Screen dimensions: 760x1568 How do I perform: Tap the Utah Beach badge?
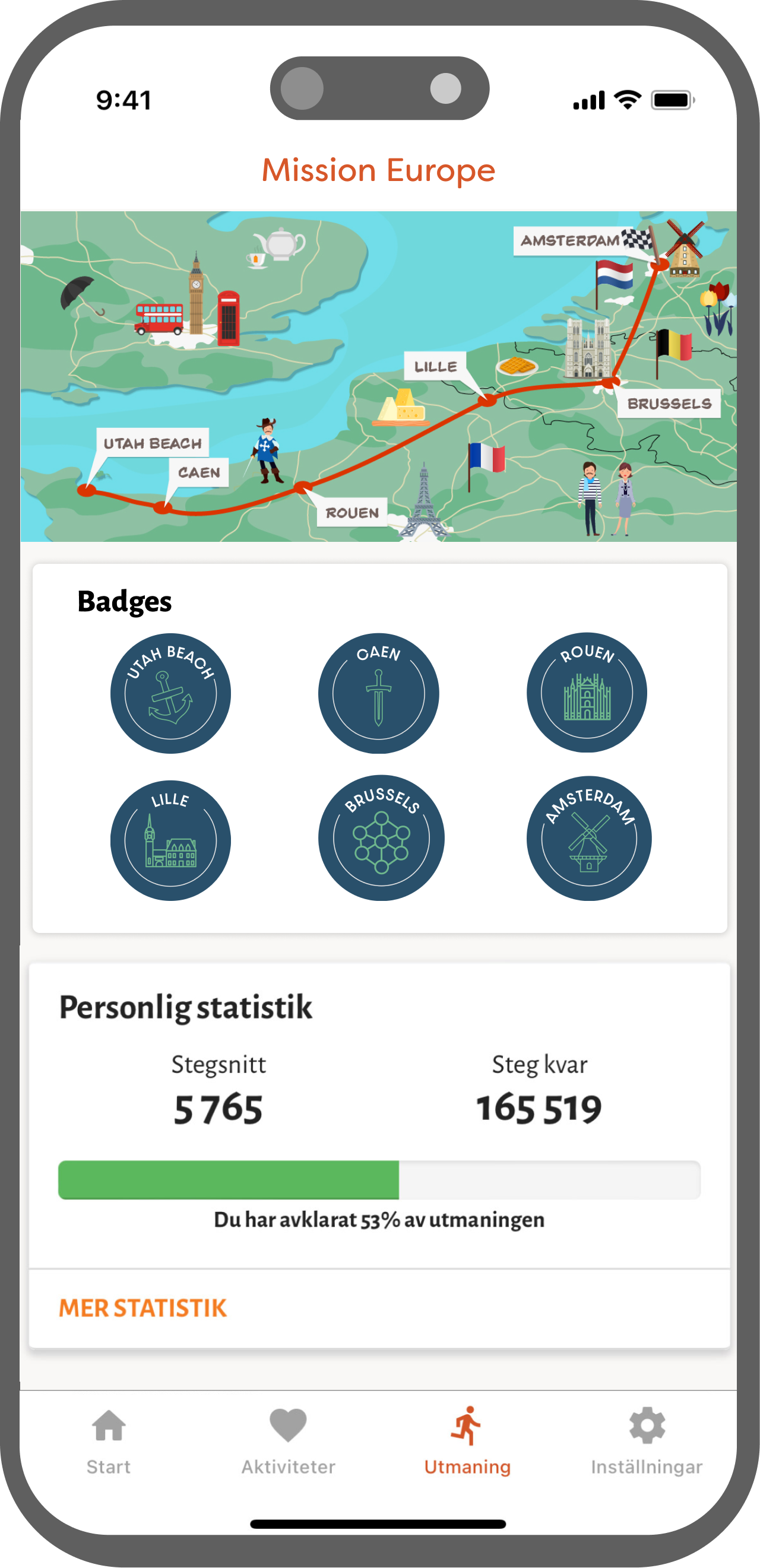coord(170,693)
